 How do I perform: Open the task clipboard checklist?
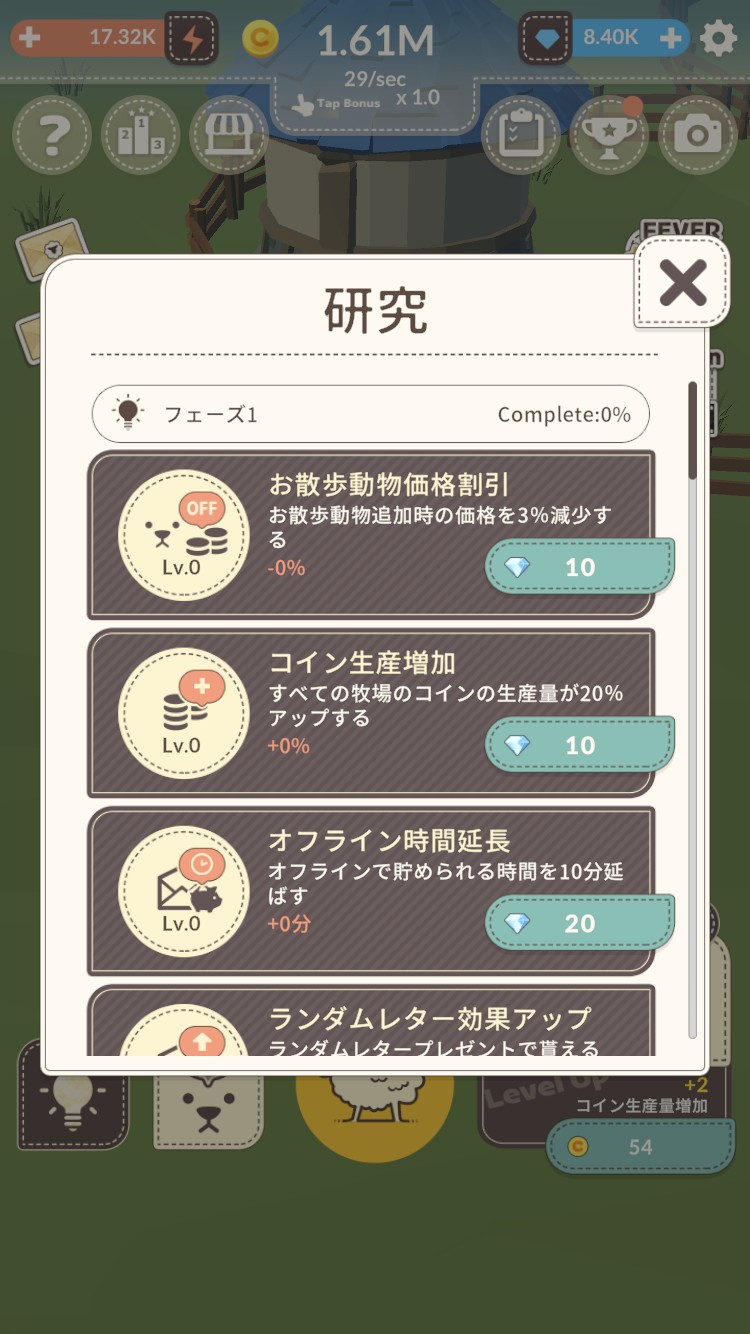point(520,135)
